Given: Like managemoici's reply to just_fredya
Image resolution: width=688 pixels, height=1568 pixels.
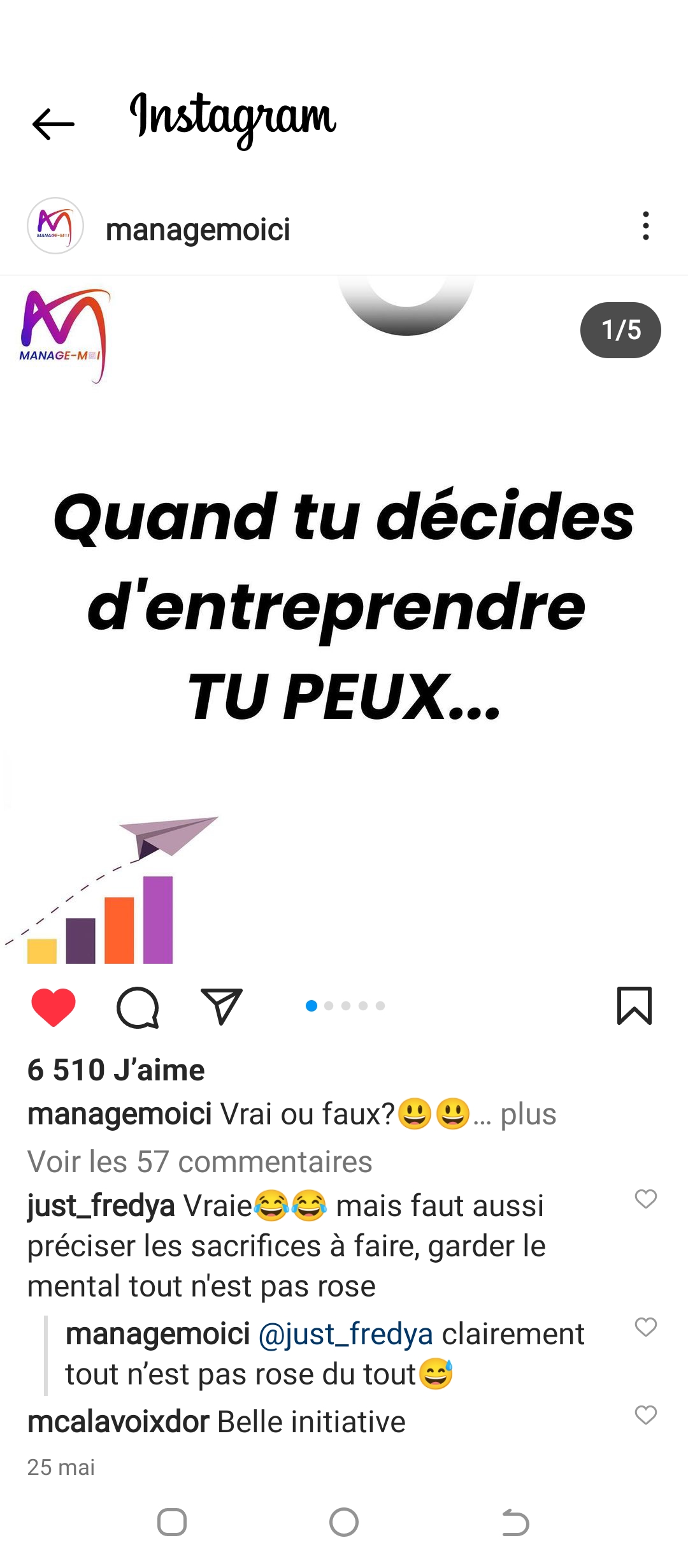Looking at the screenshot, I should [646, 1327].
